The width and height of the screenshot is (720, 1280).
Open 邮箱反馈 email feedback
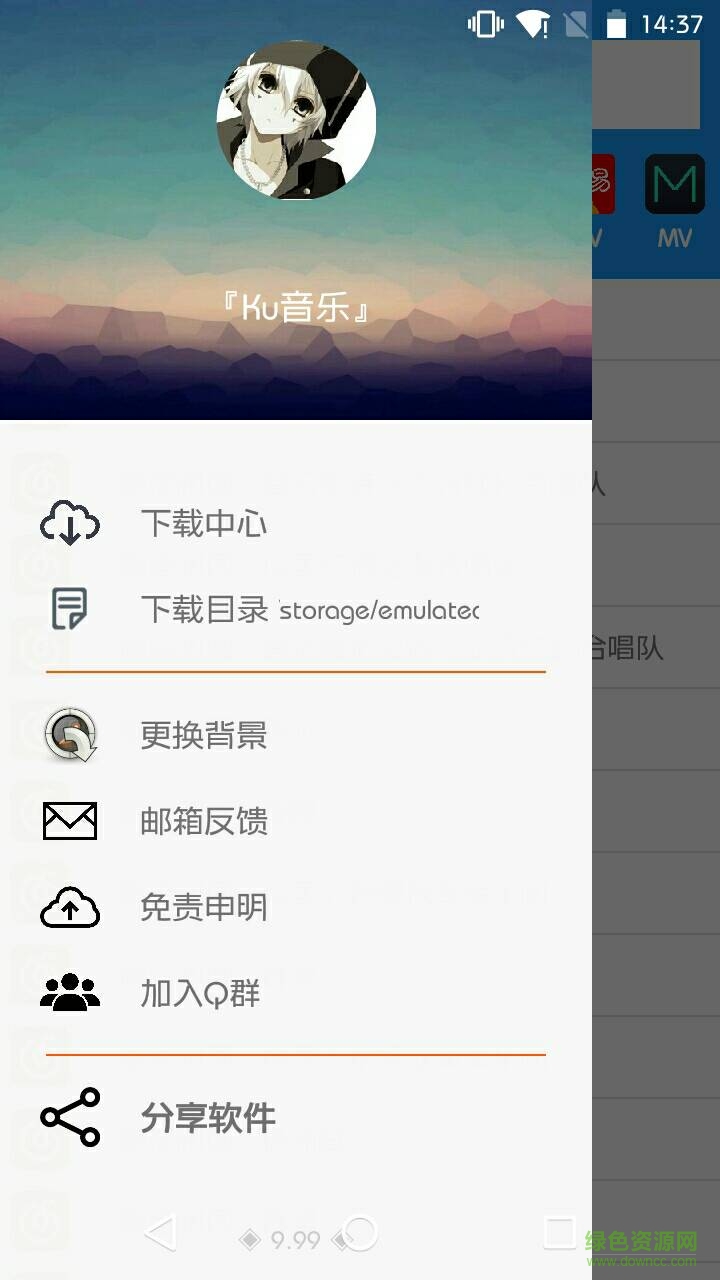click(204, 821)
